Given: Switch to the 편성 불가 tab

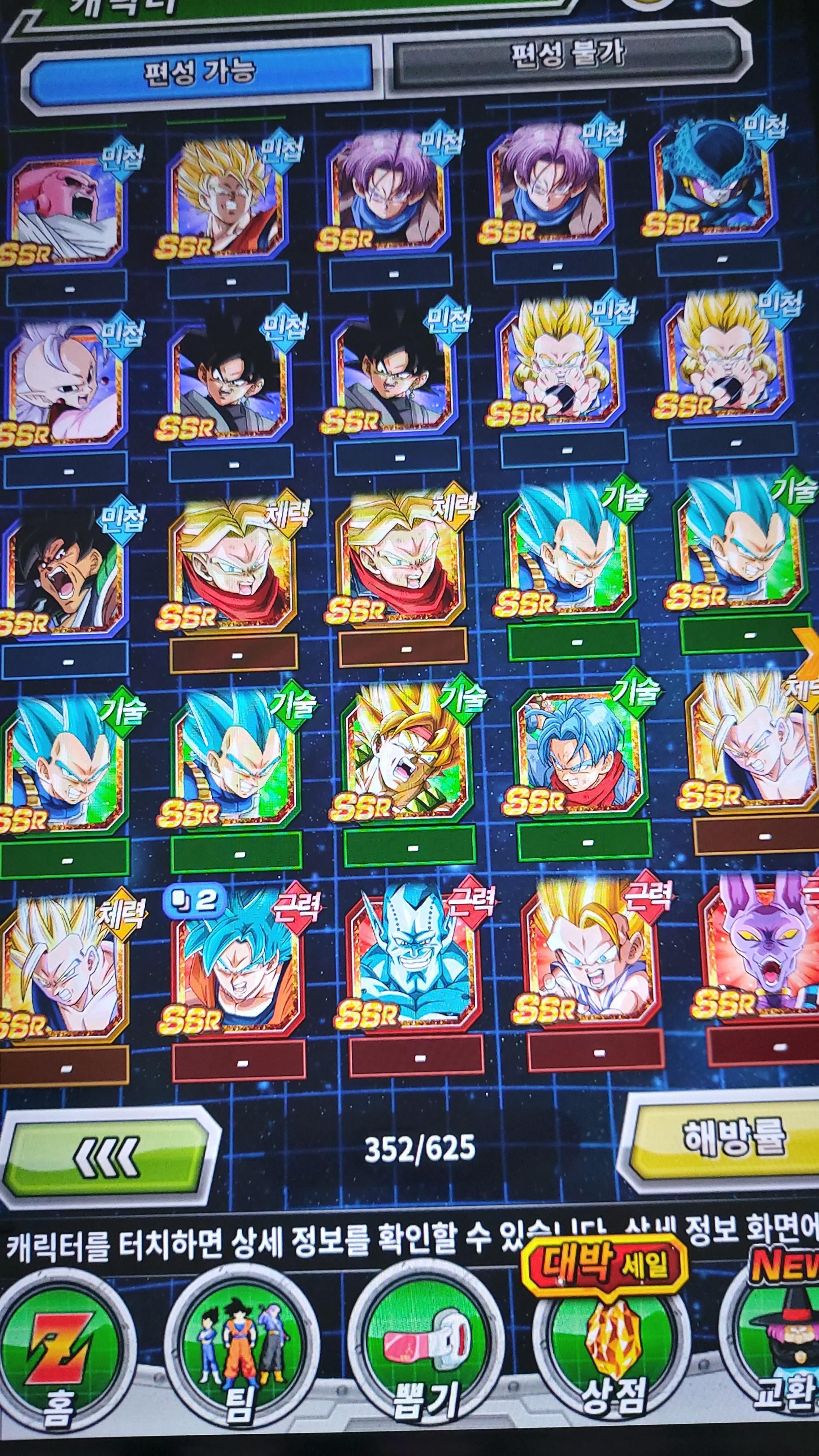Looking at the screenshot, I should (x=567, y=57).
